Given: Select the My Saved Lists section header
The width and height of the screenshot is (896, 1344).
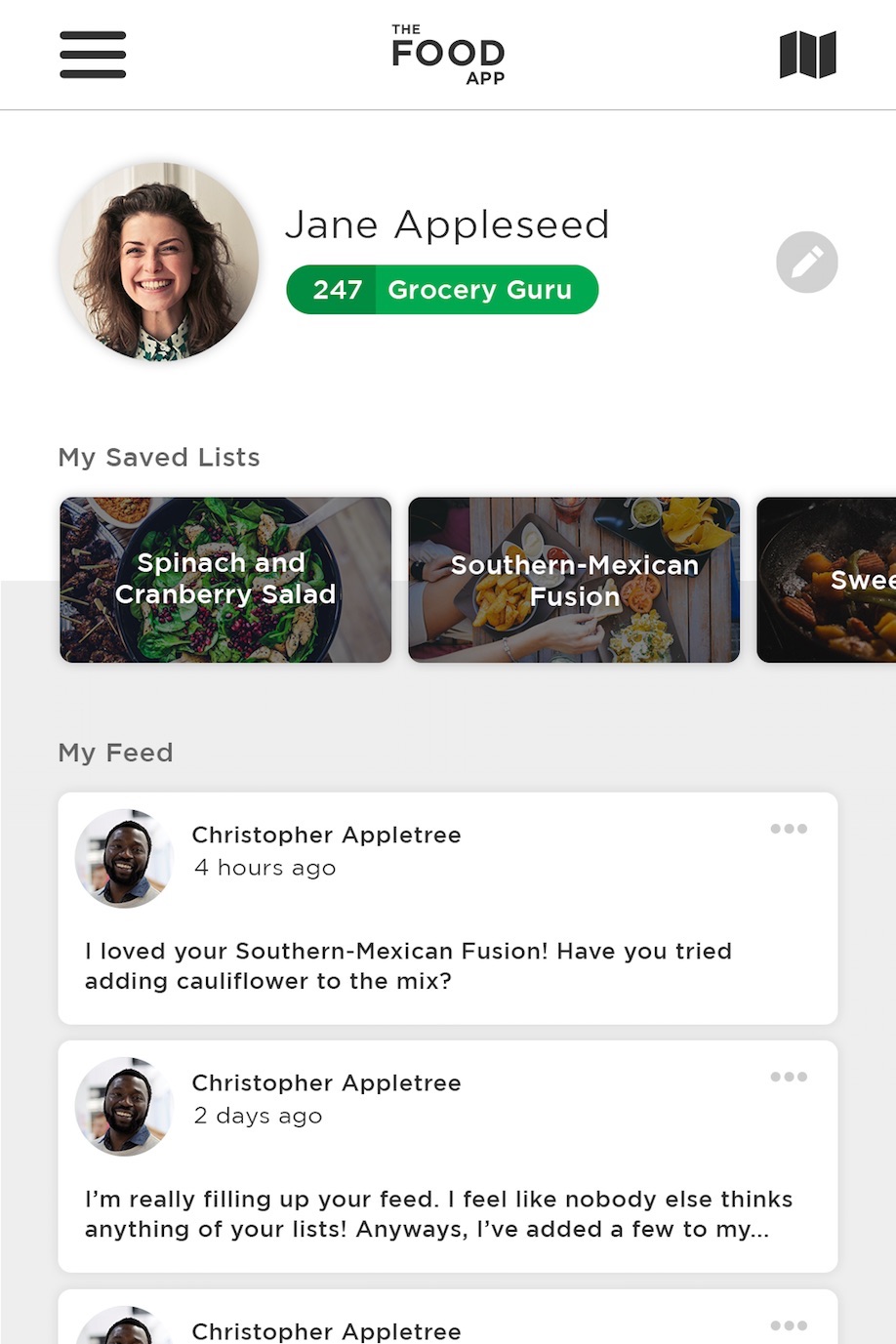Looking at the screenshot, I should [x=158, y=457].
